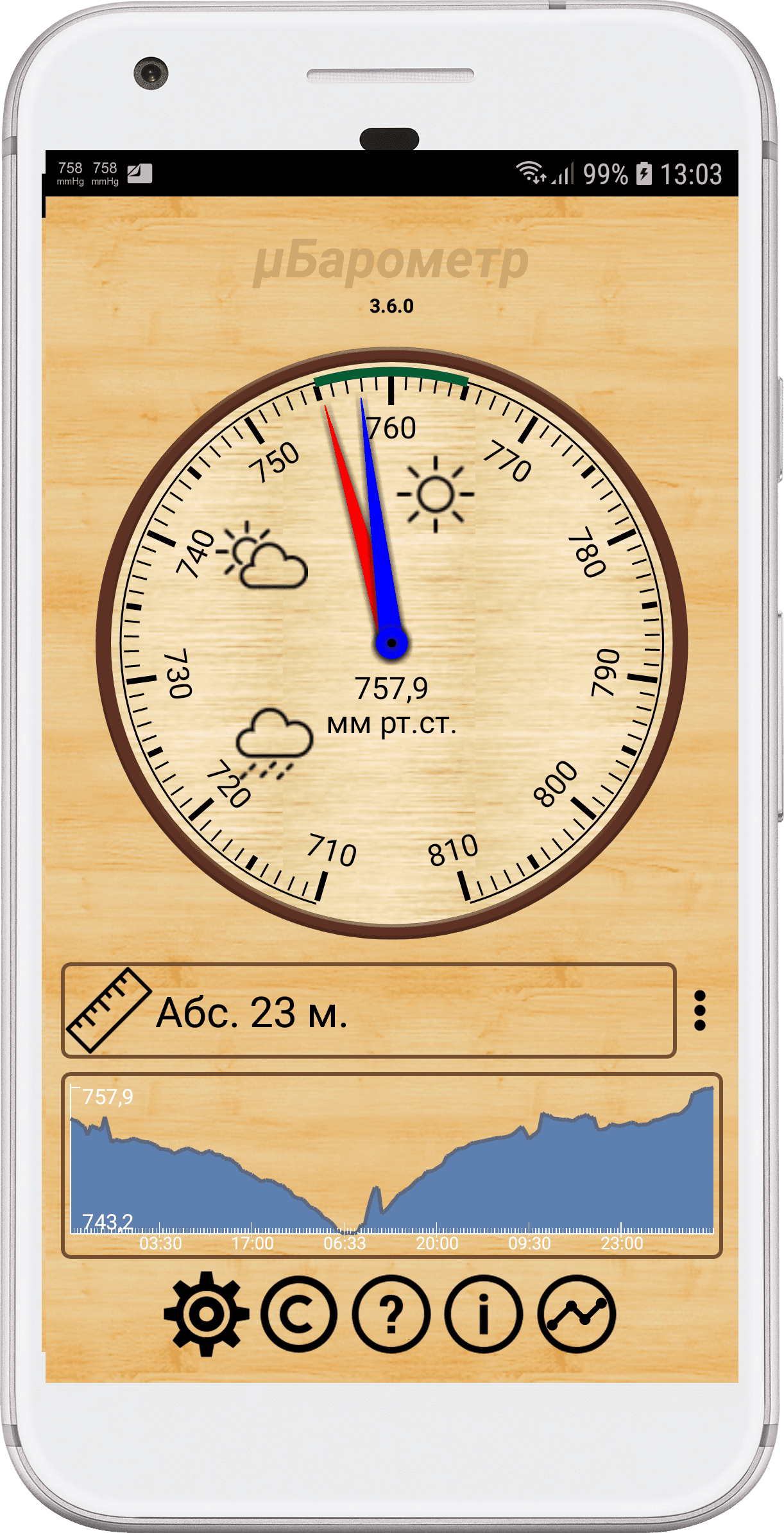Tap the barometer dial showing 757,9
Image resolution: width=784 pixels, height=1533 pixels.
point(392,643)
